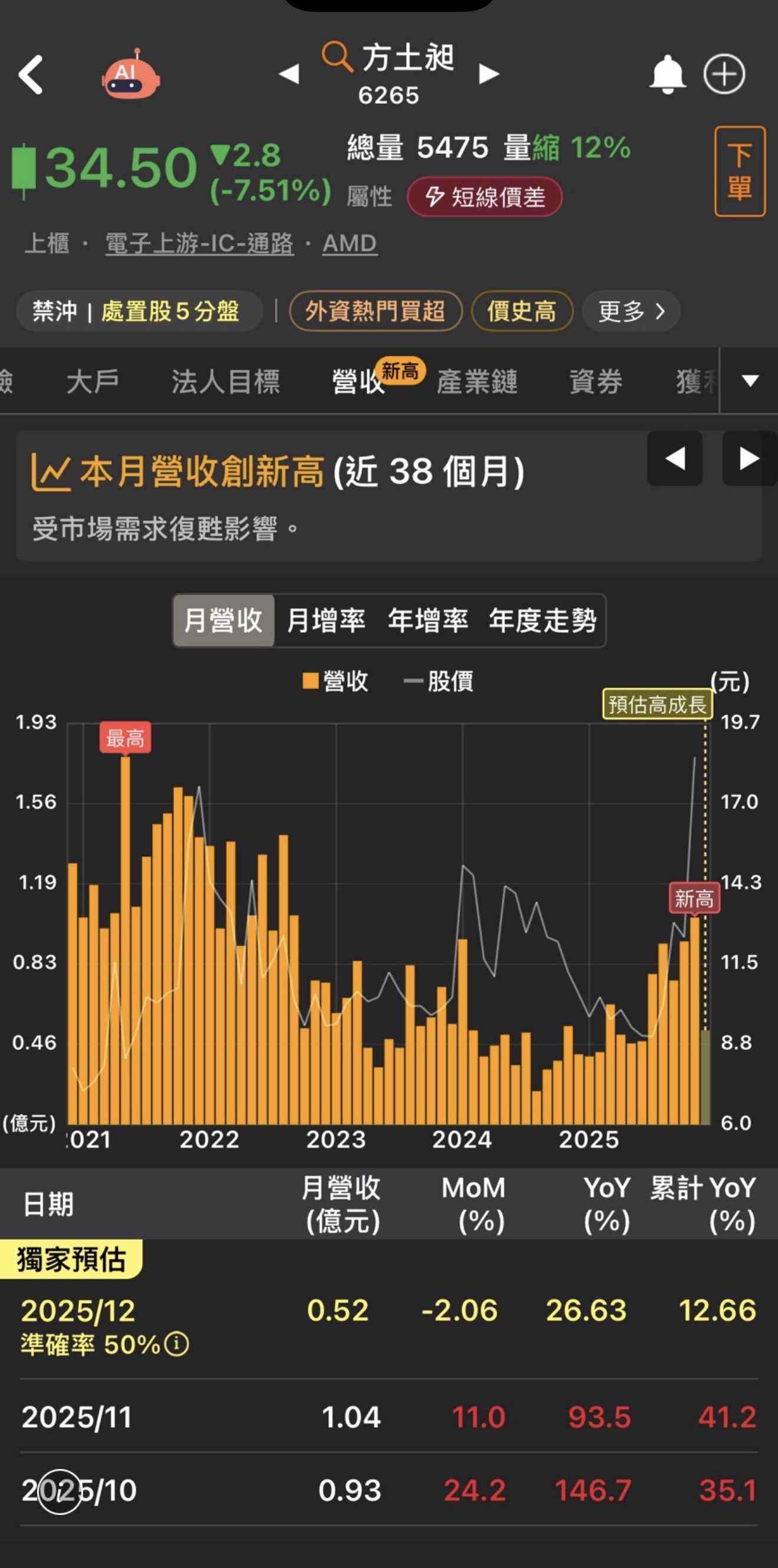This screenshot has width=778, height=1568.
Task: Show 更多 tags
Action: coord(631,311)
